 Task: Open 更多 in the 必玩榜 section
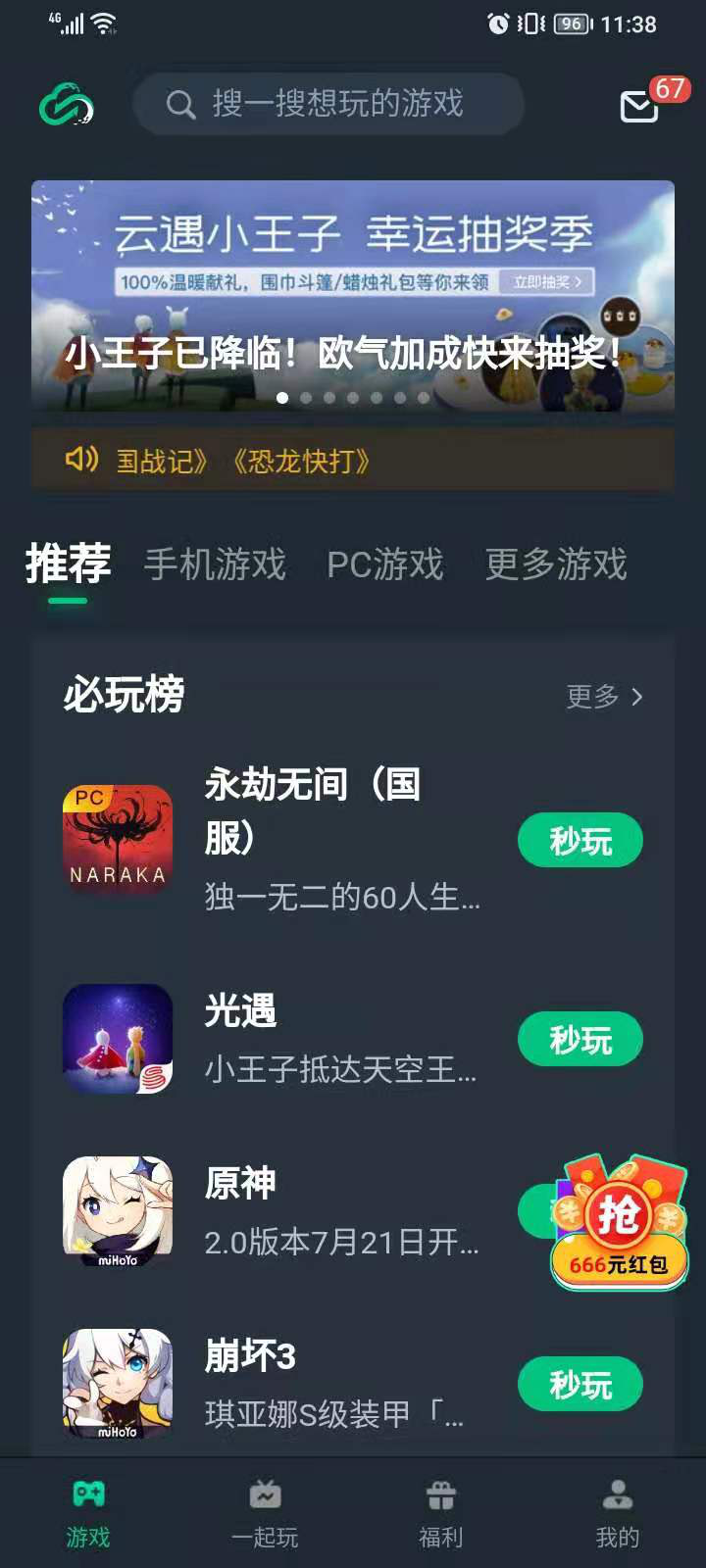click(604, 697)
